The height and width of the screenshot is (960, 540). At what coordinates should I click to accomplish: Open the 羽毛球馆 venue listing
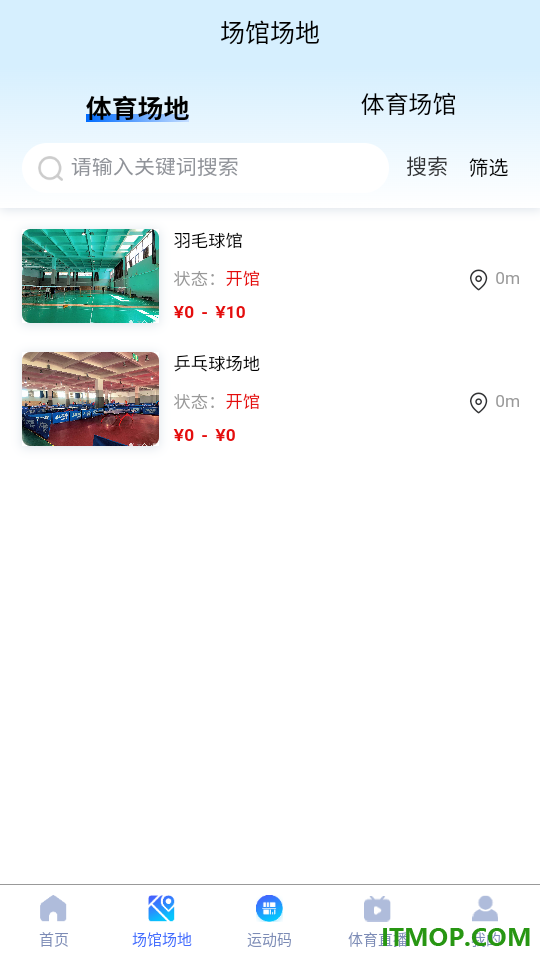(x=270, y=276)
